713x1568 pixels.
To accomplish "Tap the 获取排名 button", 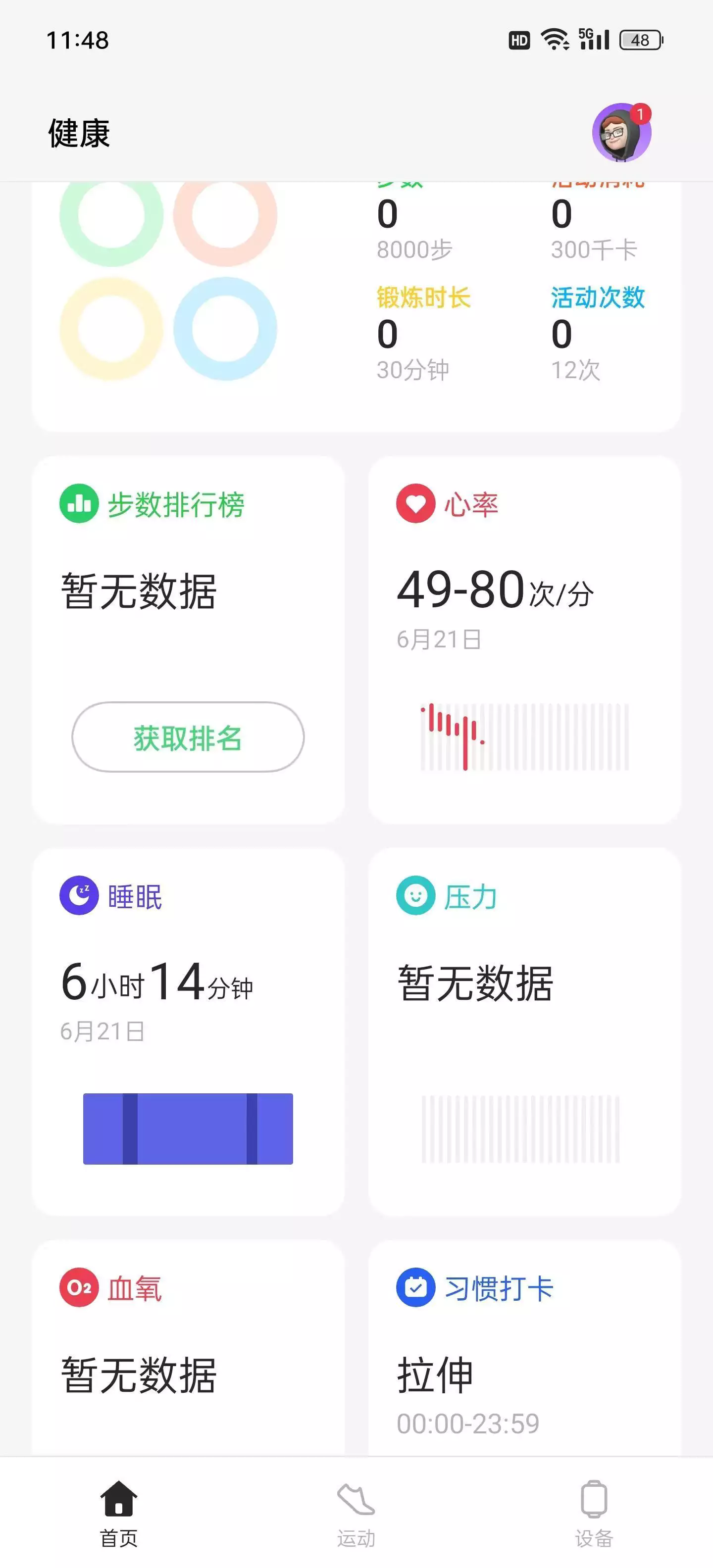I will point(188,737).
